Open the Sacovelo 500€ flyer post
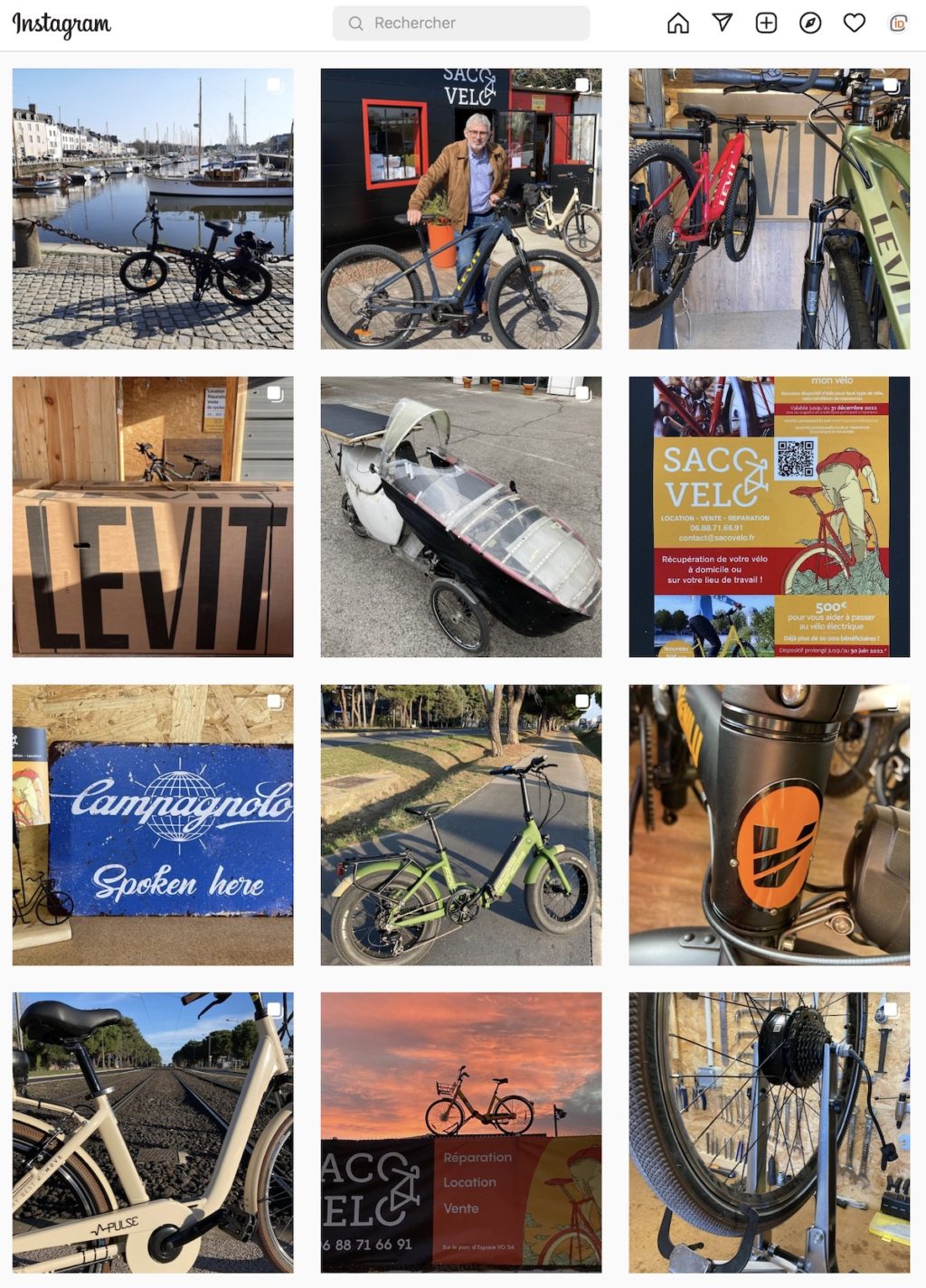926x1288 pixels. click(769, 516)
